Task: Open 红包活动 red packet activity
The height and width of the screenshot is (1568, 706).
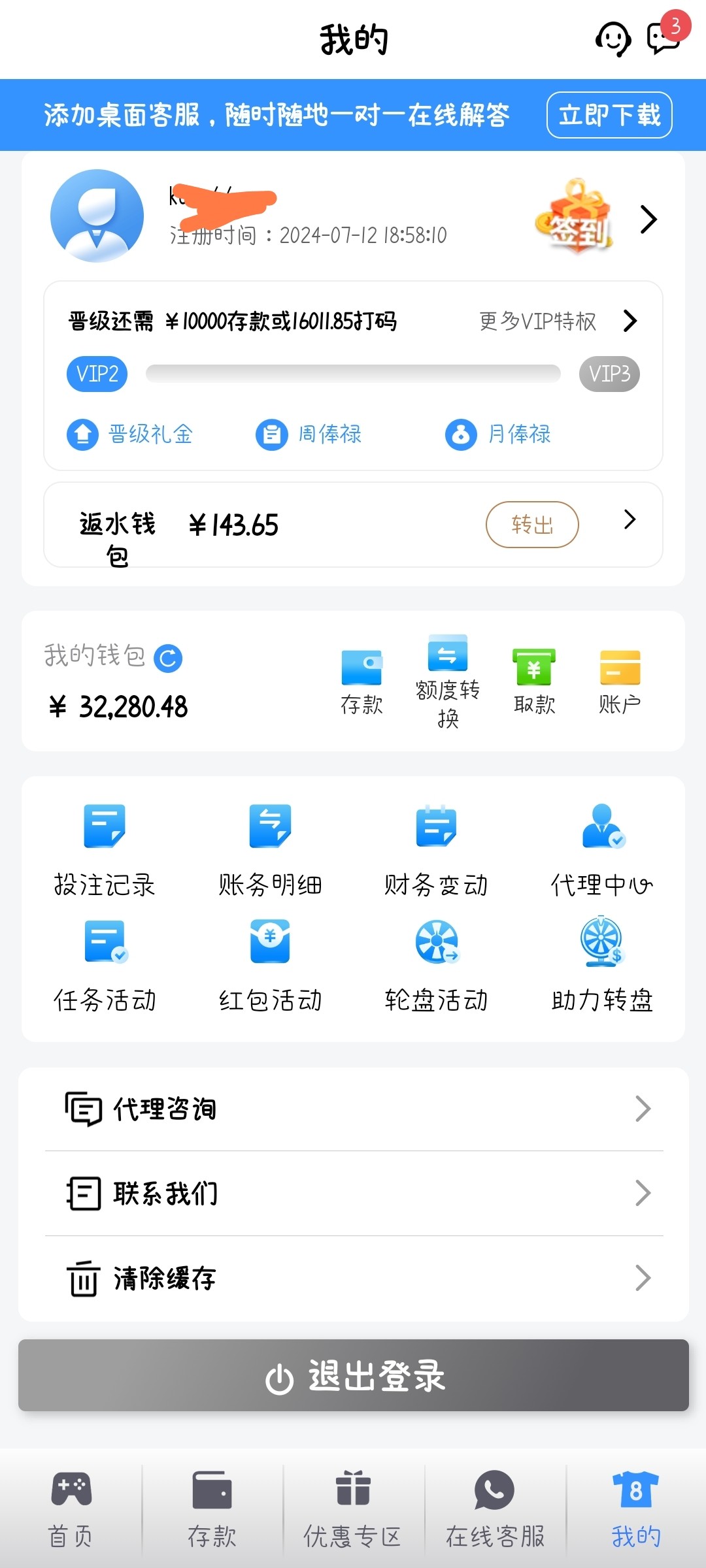Action: pos(270,965)
